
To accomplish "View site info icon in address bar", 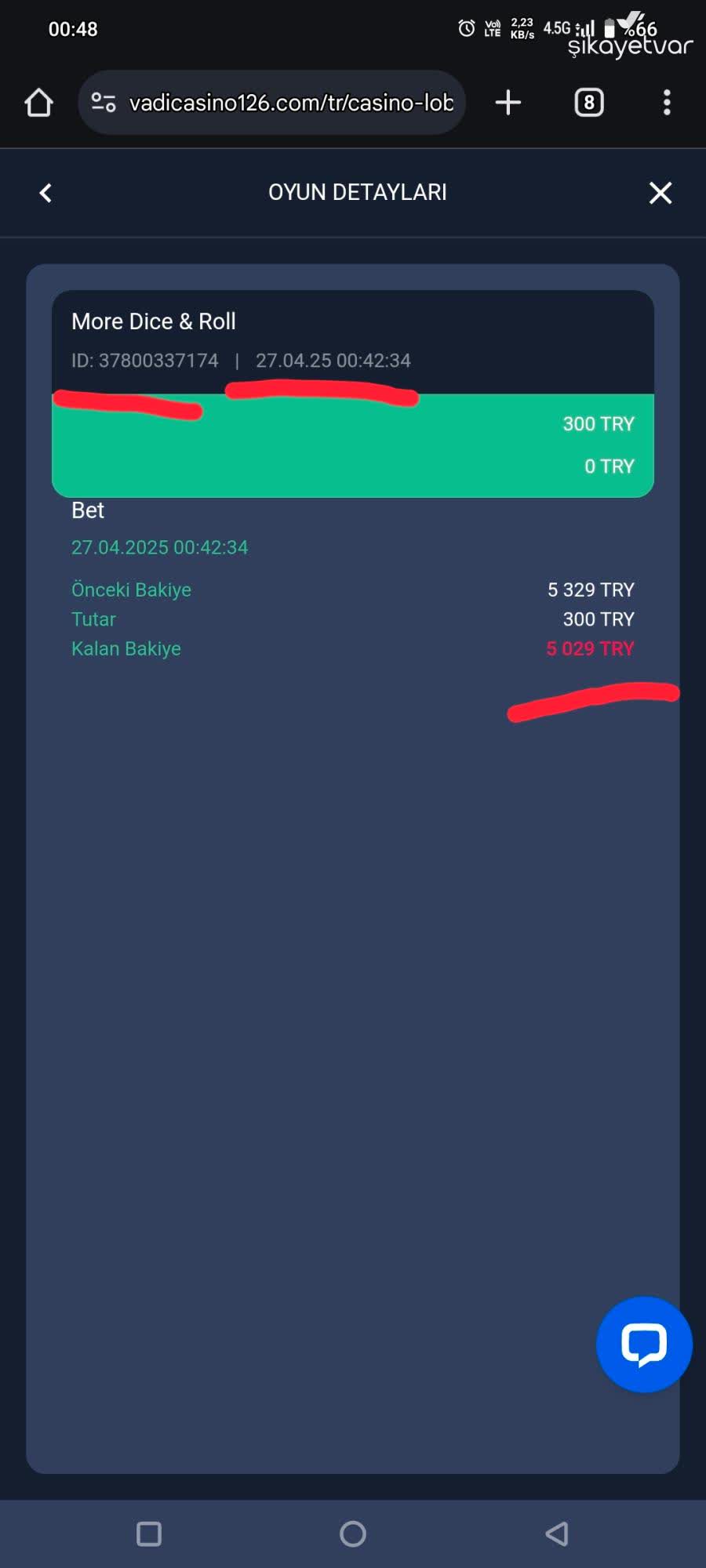I will click(x=104, y=103).
